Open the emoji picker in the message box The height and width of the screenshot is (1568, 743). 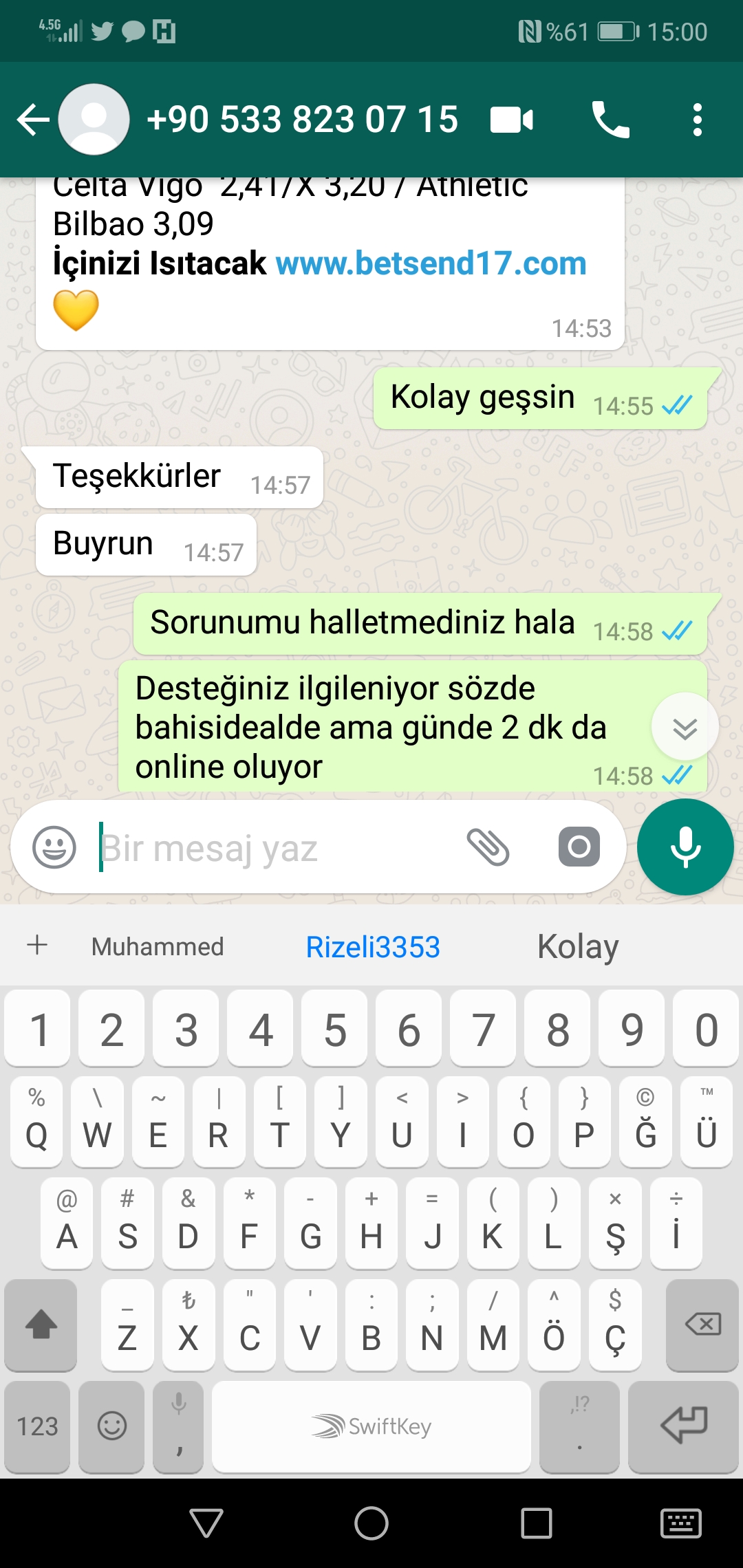pos(54,847)
